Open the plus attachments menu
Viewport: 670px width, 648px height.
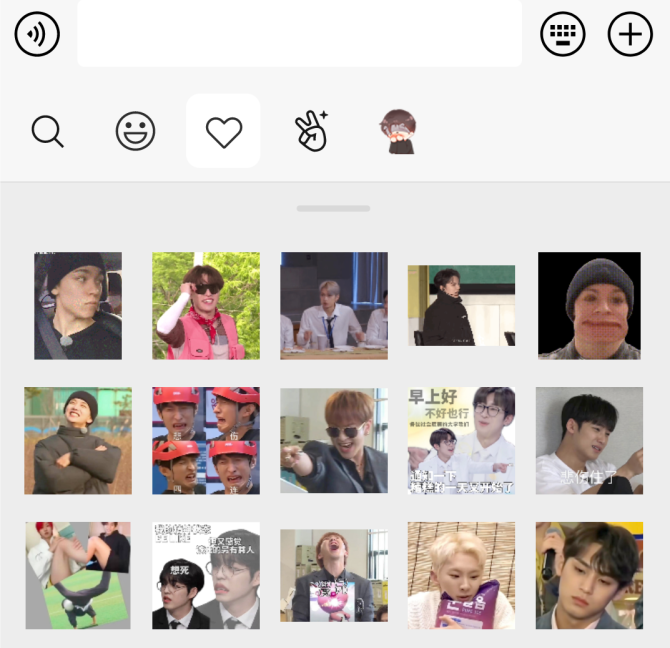tap(630, 34)
